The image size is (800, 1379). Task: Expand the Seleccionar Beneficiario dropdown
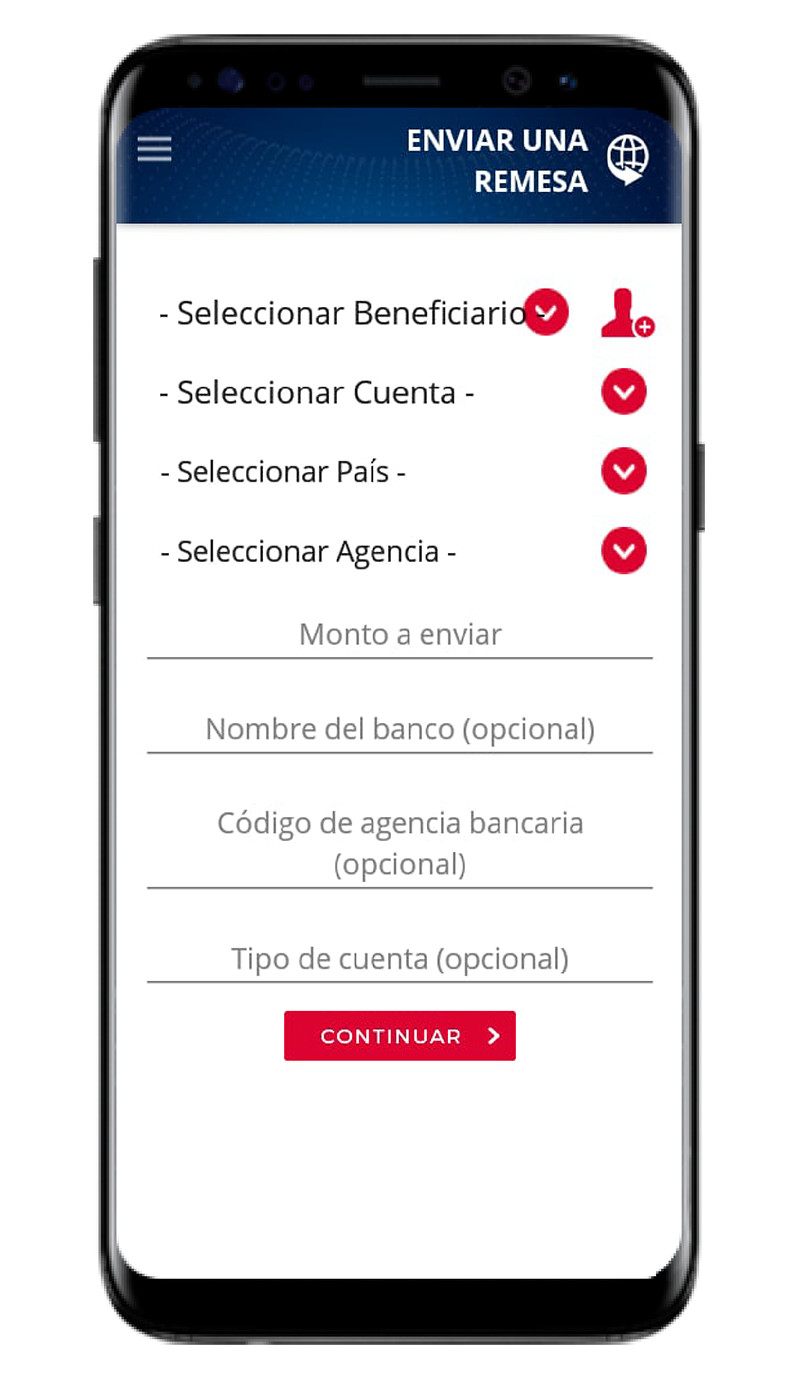click(x=546, y=312)
